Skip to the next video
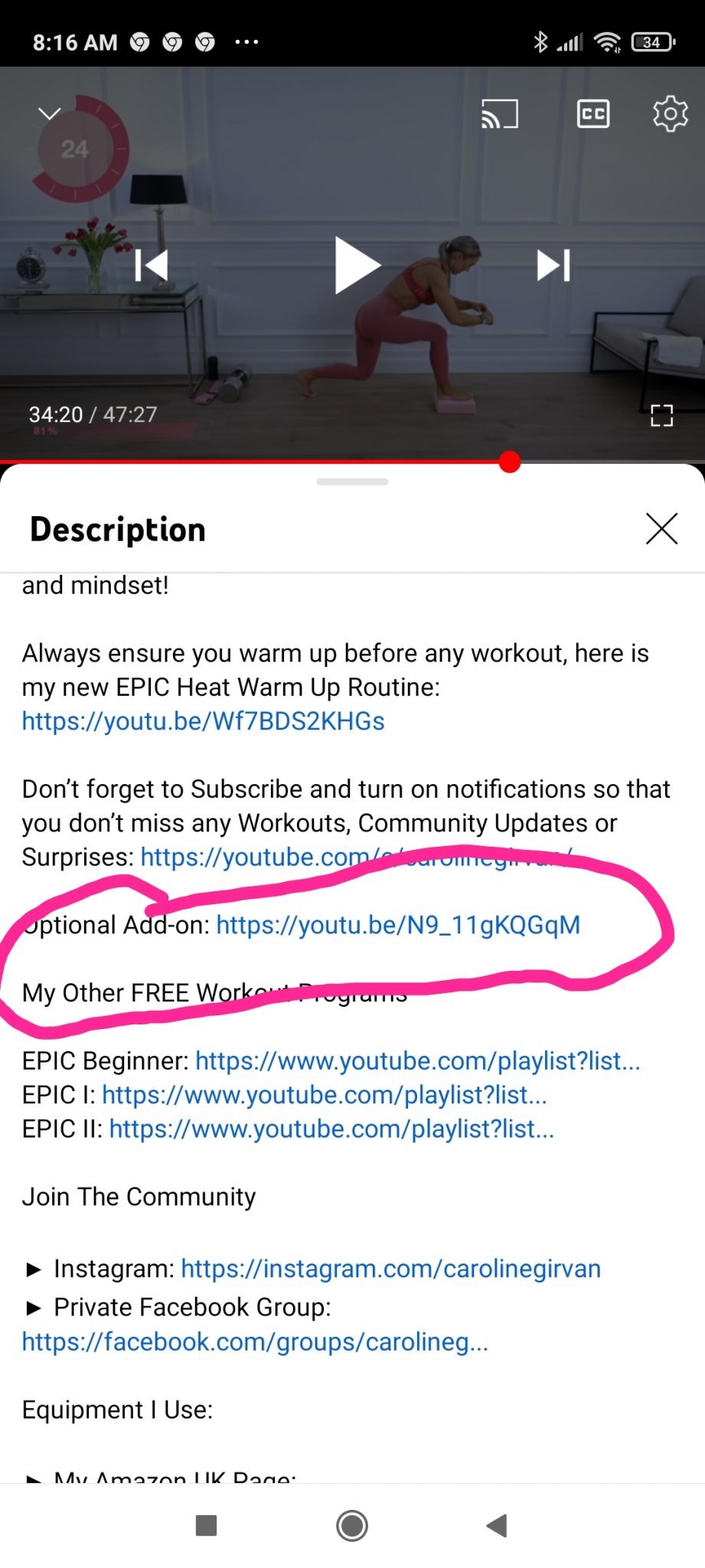 pos(553,266)
